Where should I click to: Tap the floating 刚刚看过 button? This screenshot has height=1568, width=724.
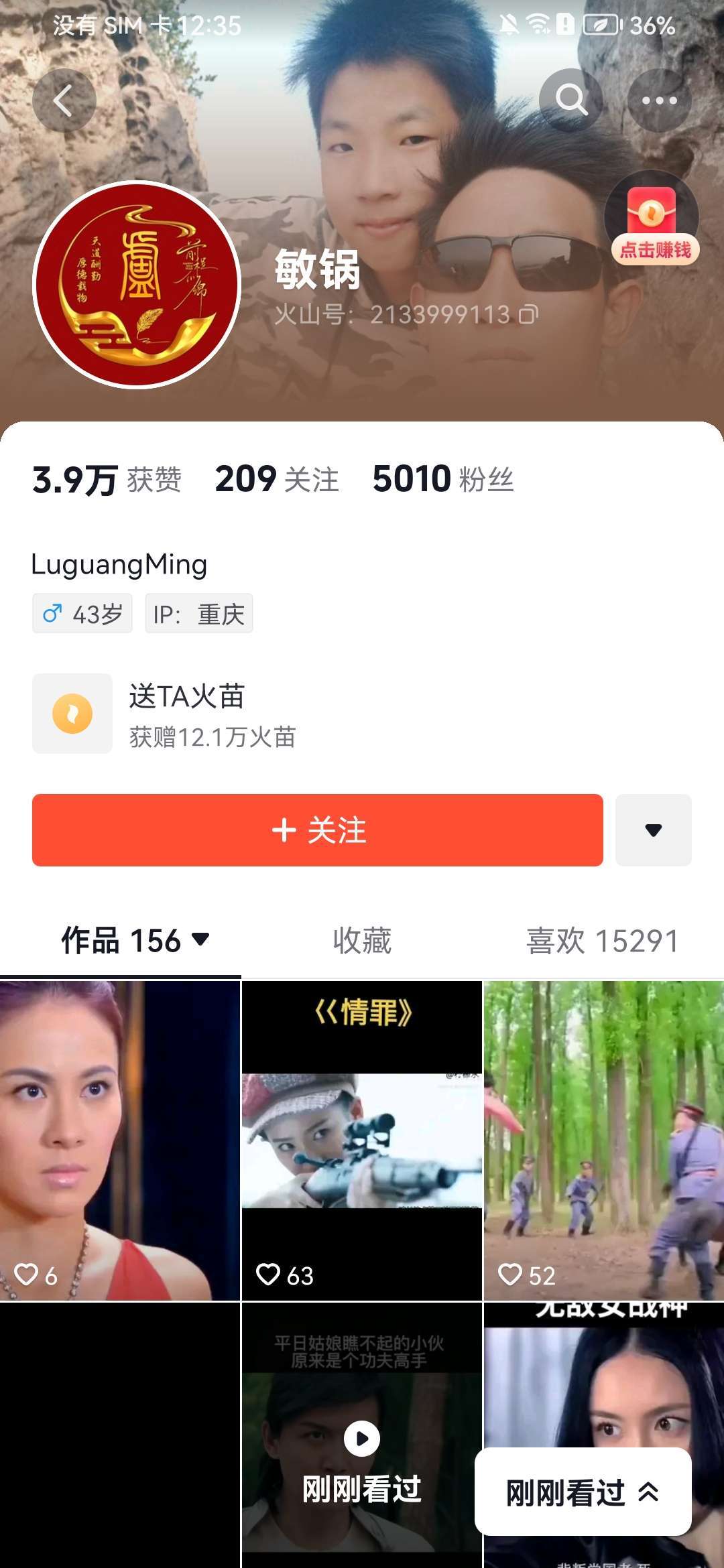click(x=583, y=1492)
